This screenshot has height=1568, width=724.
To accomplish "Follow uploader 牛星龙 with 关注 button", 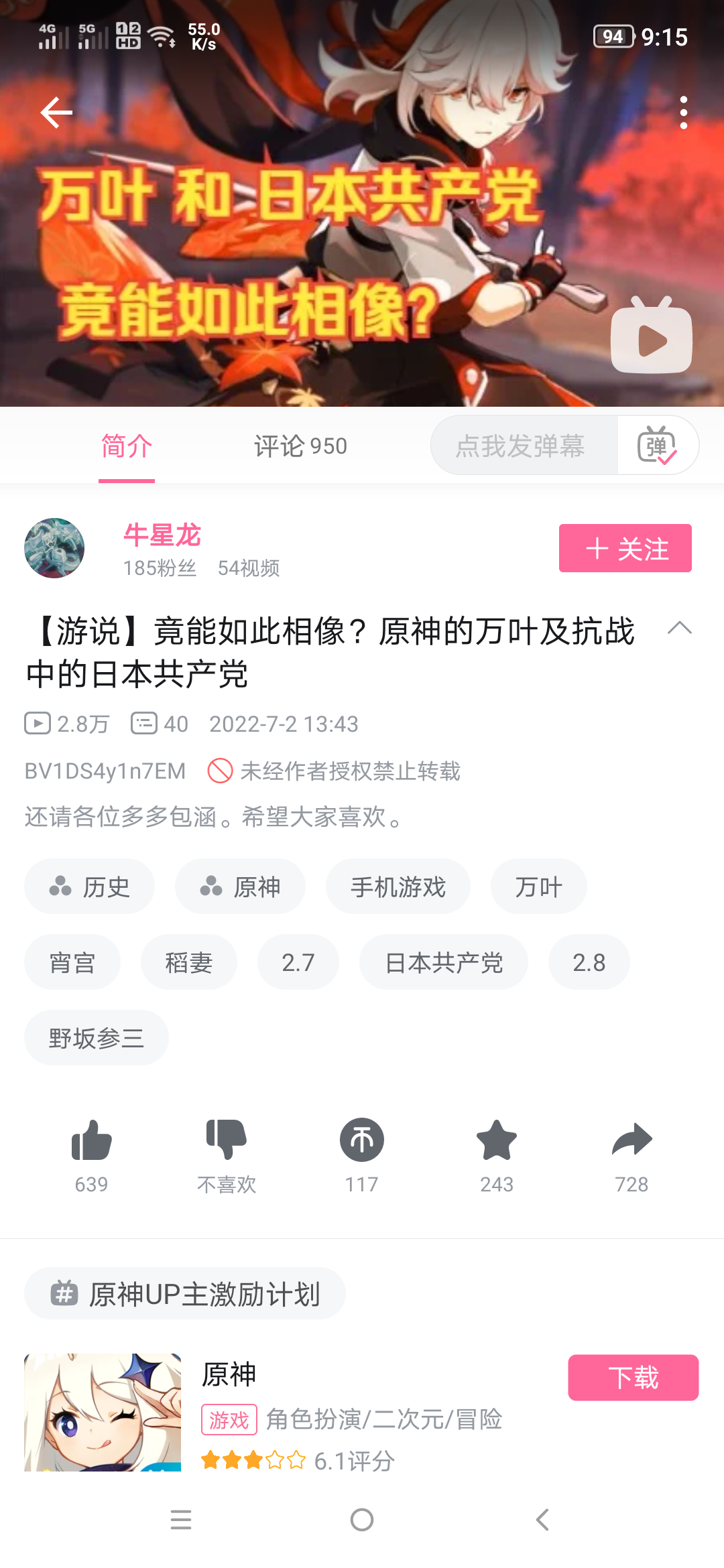I will (625, 548).
